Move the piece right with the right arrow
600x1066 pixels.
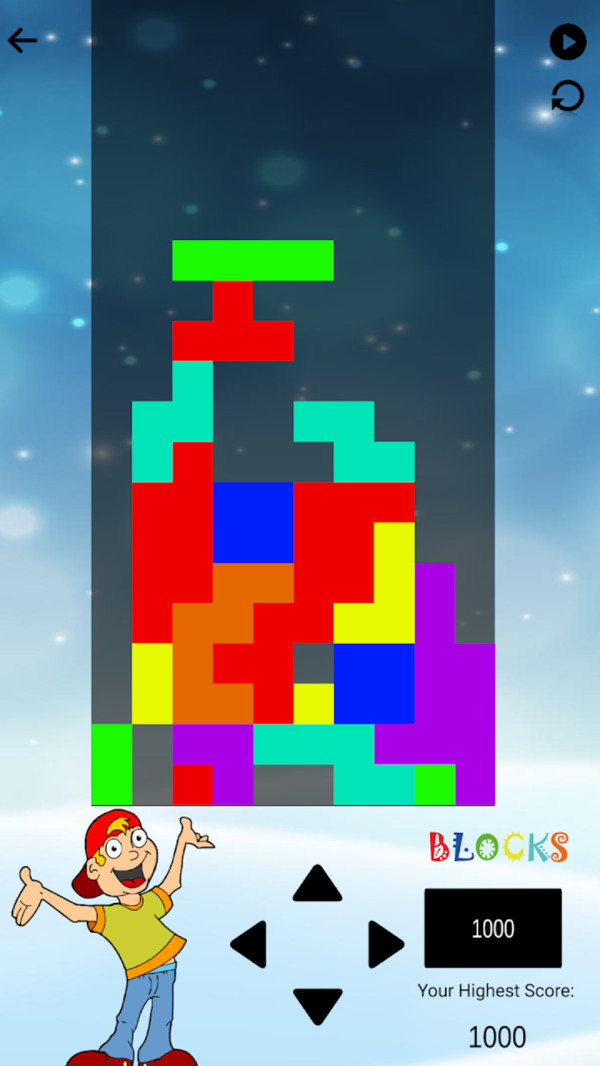tap(385, 944)
